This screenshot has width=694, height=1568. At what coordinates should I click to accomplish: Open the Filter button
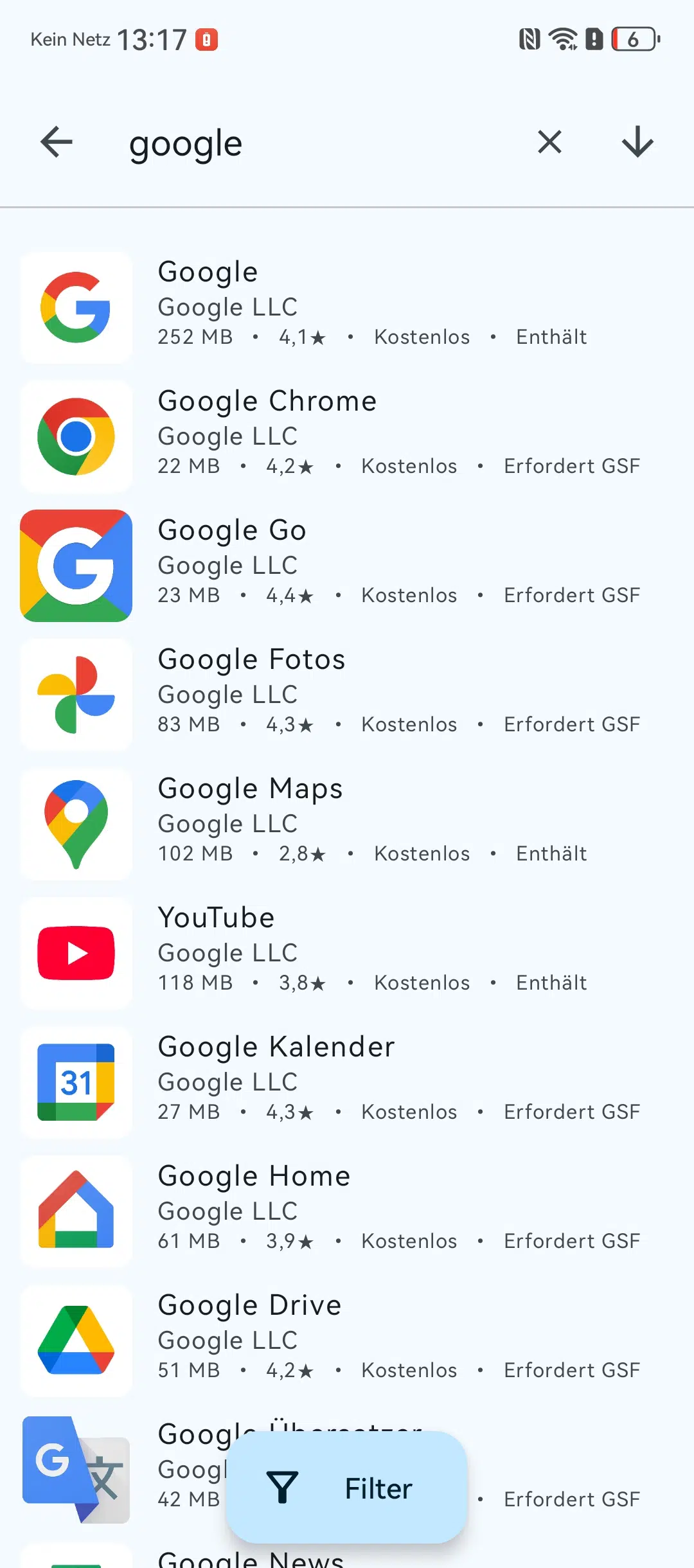(x=347, y=1488)
